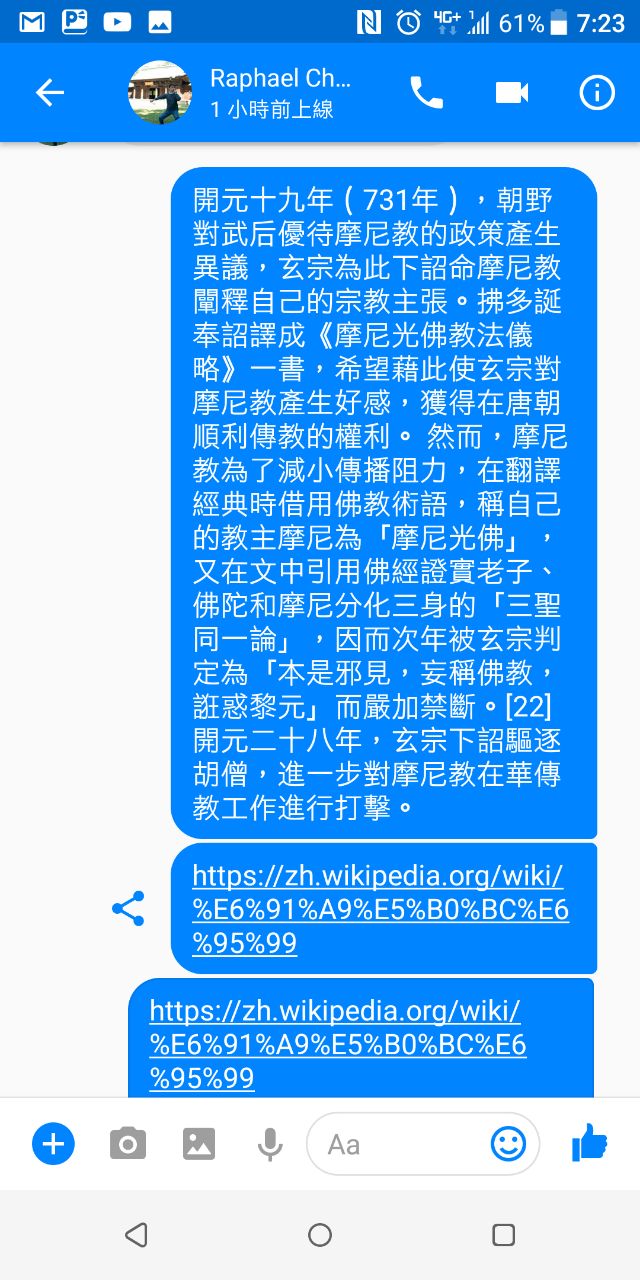
Task: Open the photo gallery picker
Action: 199,1143
